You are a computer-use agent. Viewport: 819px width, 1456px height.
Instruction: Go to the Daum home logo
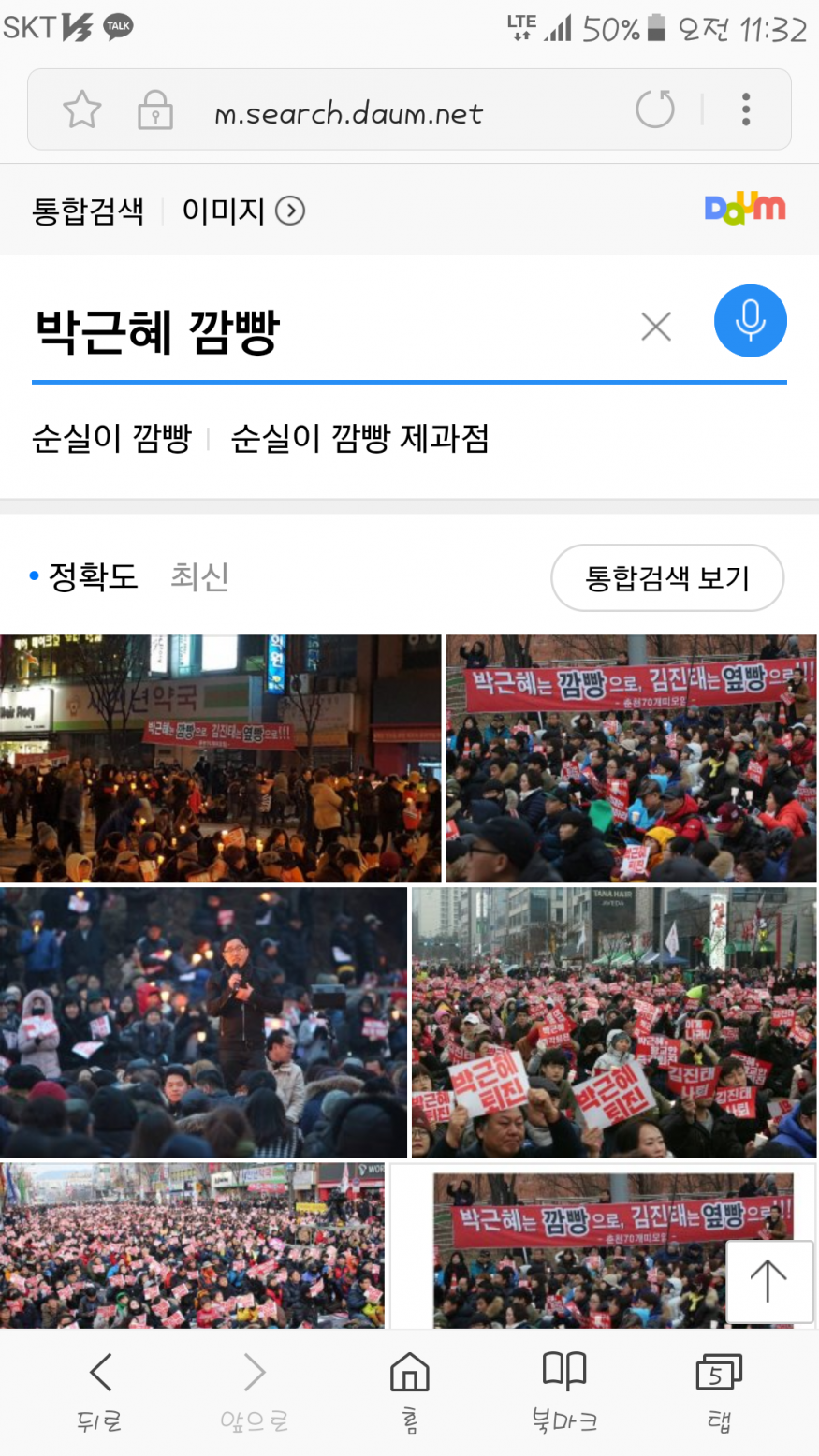[x=745, y=209]
